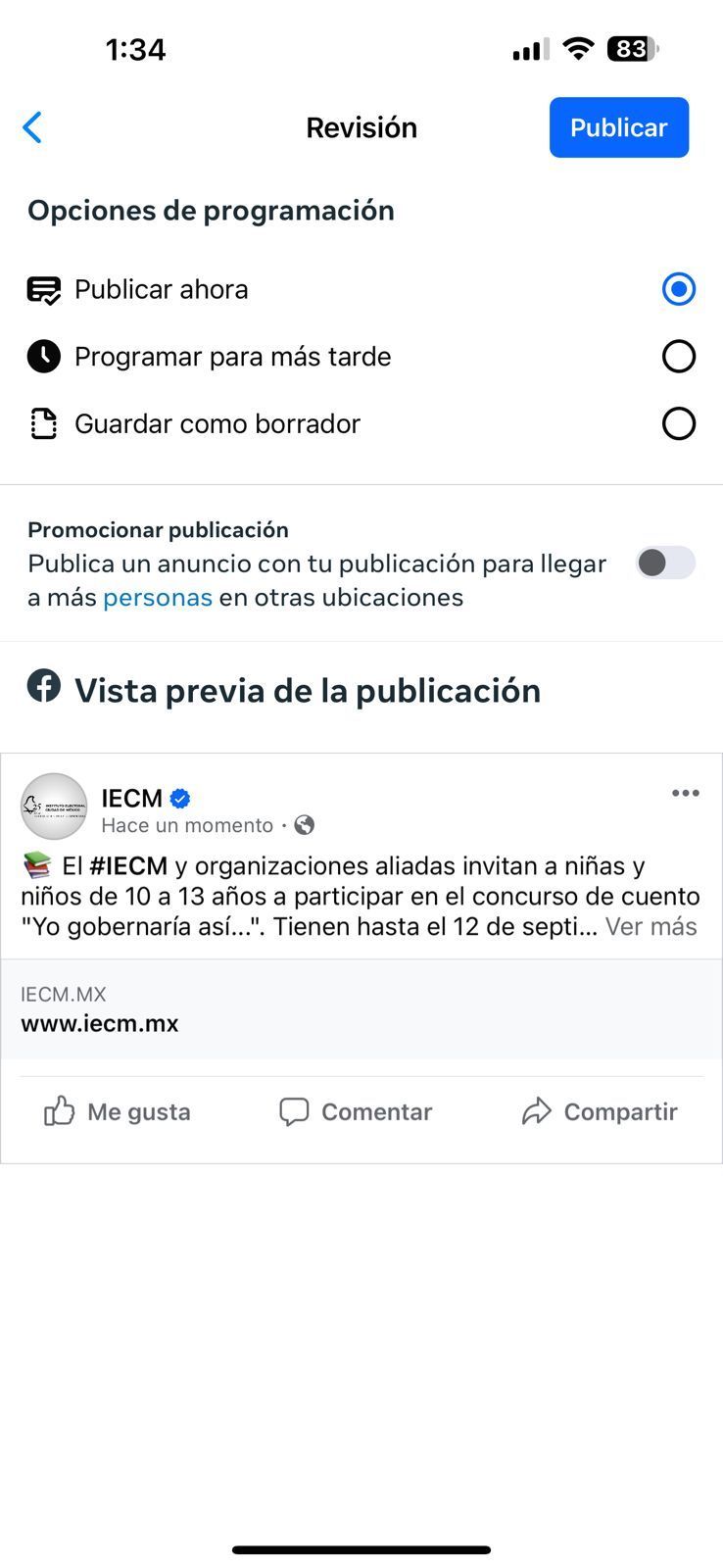Select the Publicar ahora option
The width and height of the screenshot is (723, 1568).
coord(678,289)
